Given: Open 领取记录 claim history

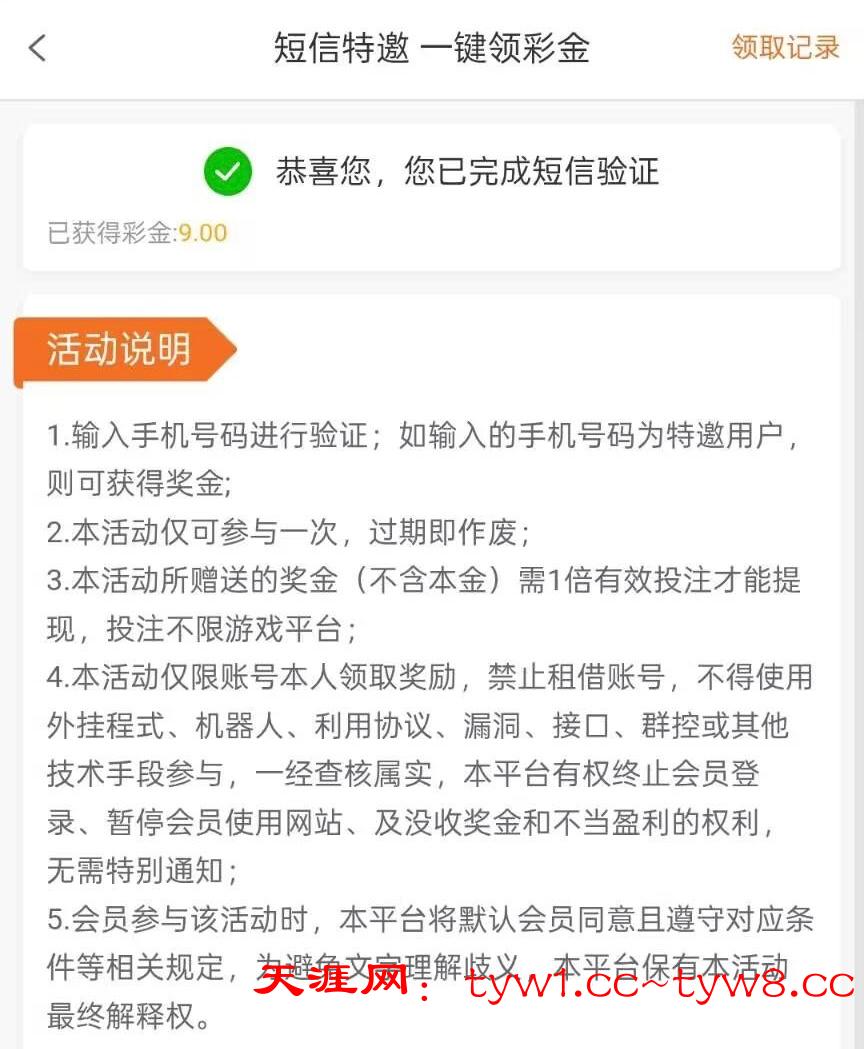Looking at the screenshot, I should (785, 47).
